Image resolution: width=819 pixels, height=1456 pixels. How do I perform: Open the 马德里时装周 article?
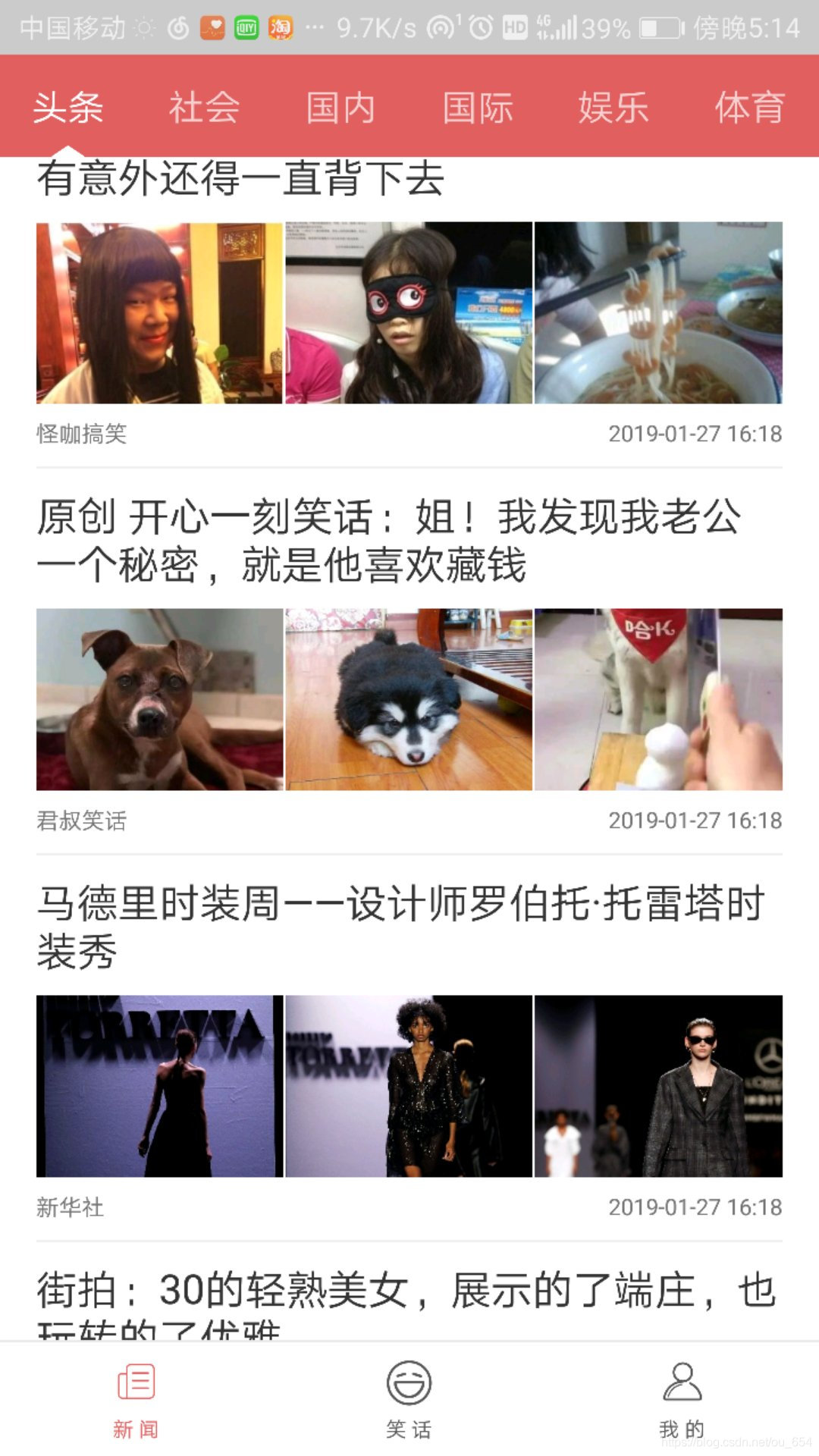point(409,1048)
